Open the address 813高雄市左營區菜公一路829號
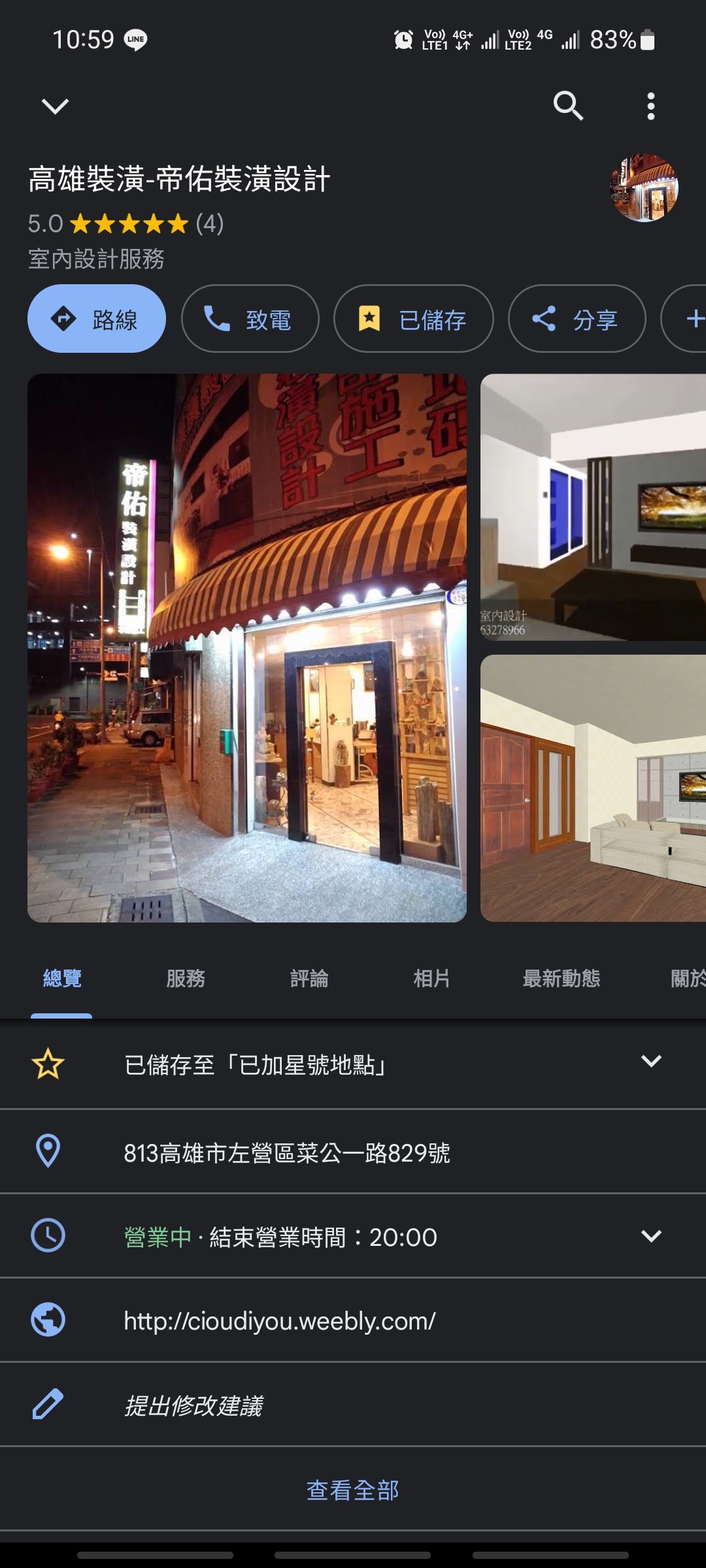 286,1153
